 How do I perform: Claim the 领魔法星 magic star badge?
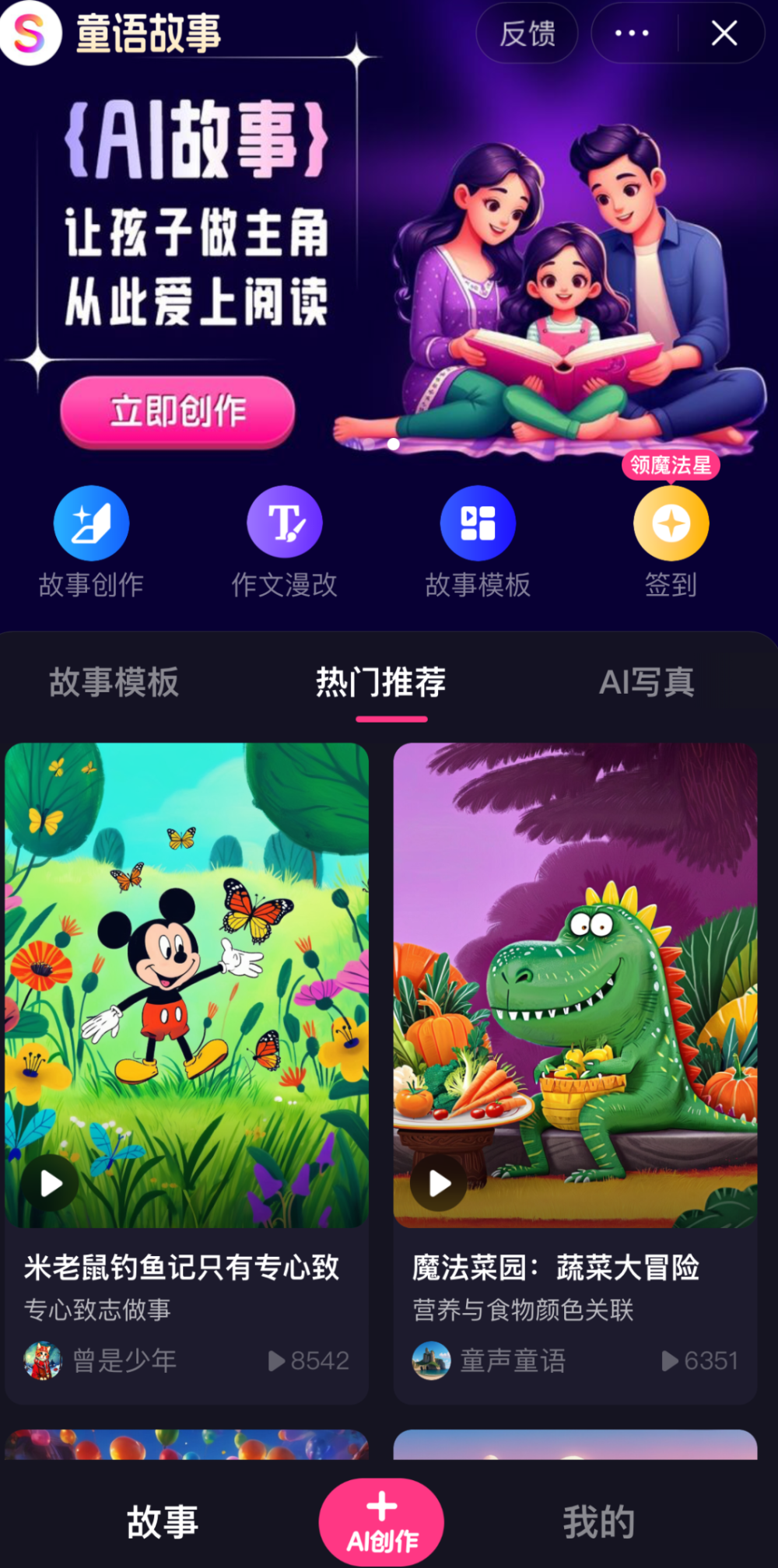(x=672, y=467)
